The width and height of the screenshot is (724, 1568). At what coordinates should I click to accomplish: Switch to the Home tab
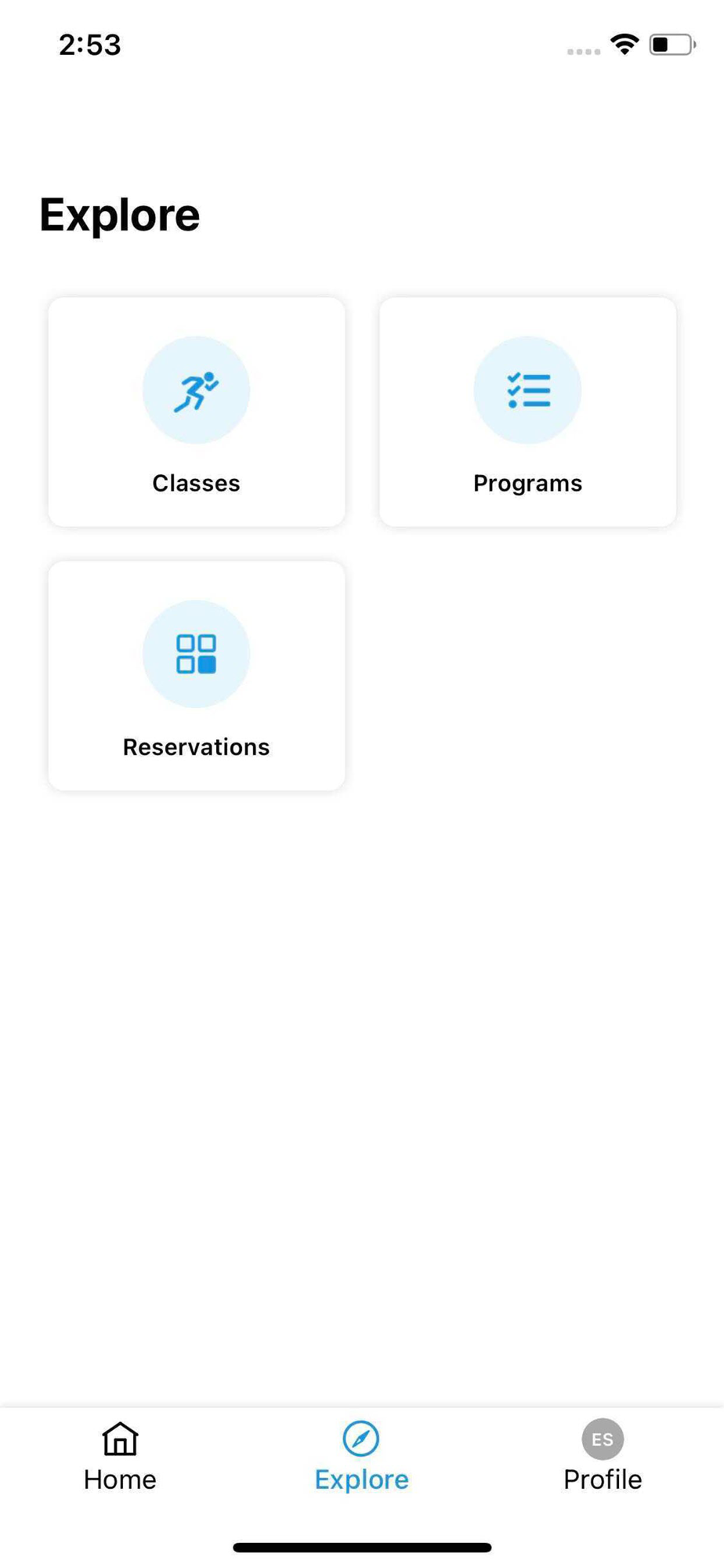click(120, 1457)
